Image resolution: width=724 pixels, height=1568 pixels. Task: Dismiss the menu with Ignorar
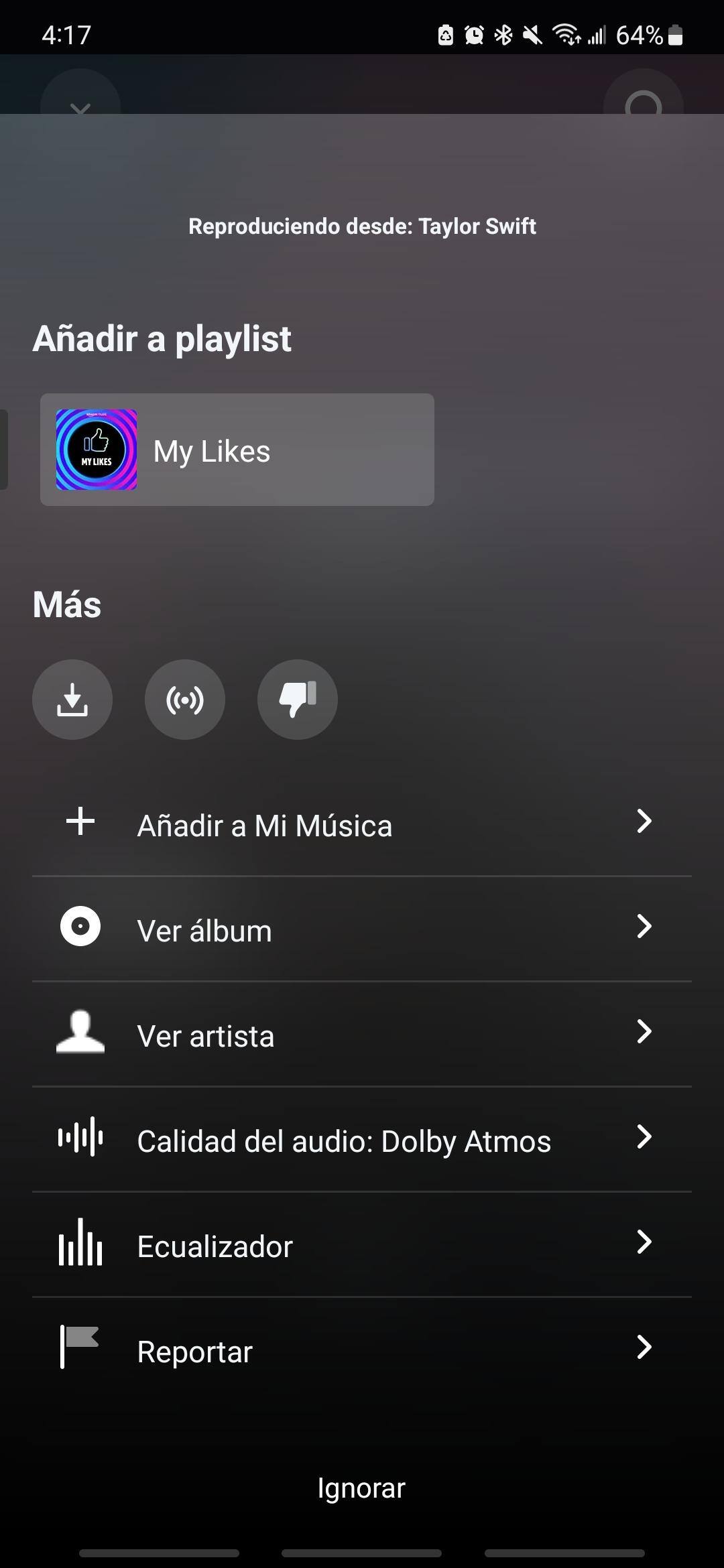pos(361,1488)
